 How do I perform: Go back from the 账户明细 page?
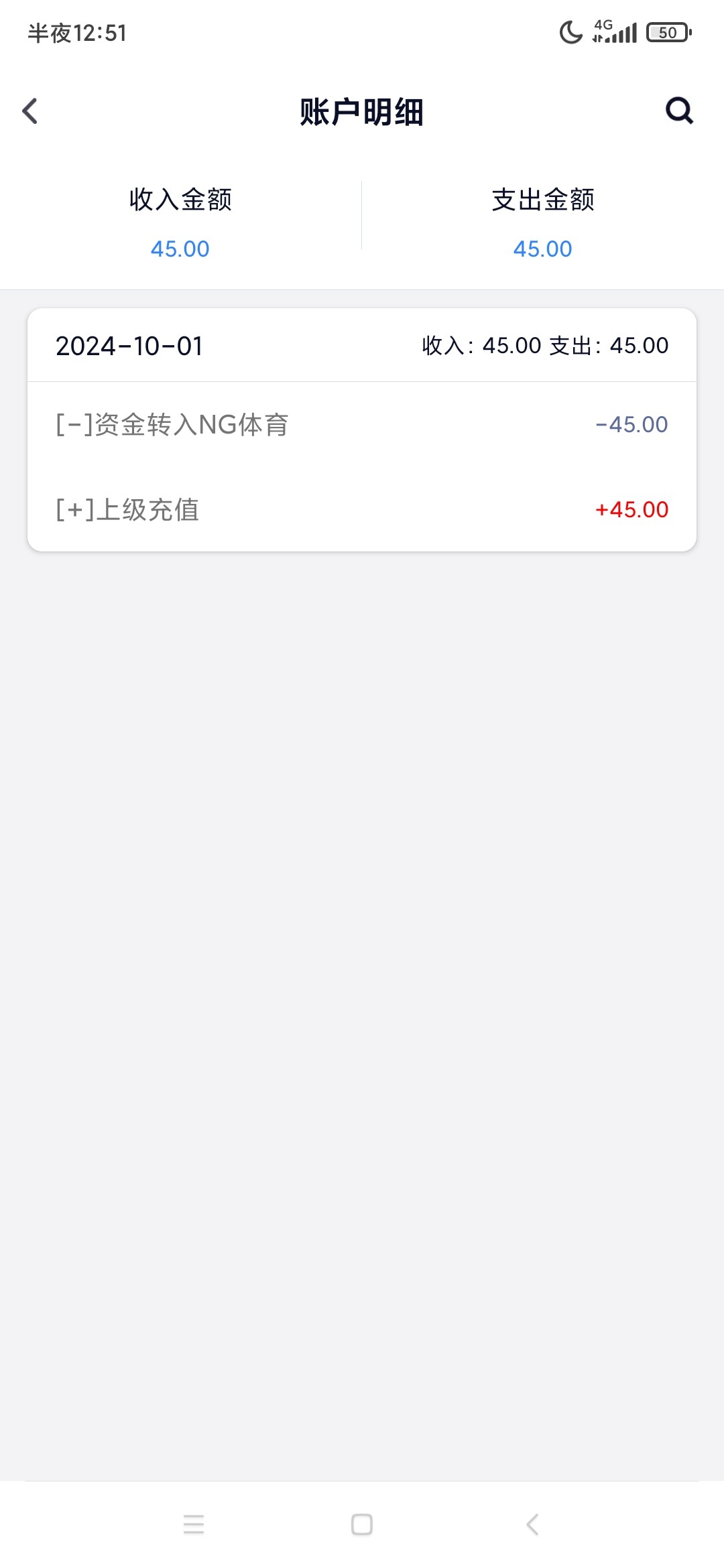tap(30, 111)
